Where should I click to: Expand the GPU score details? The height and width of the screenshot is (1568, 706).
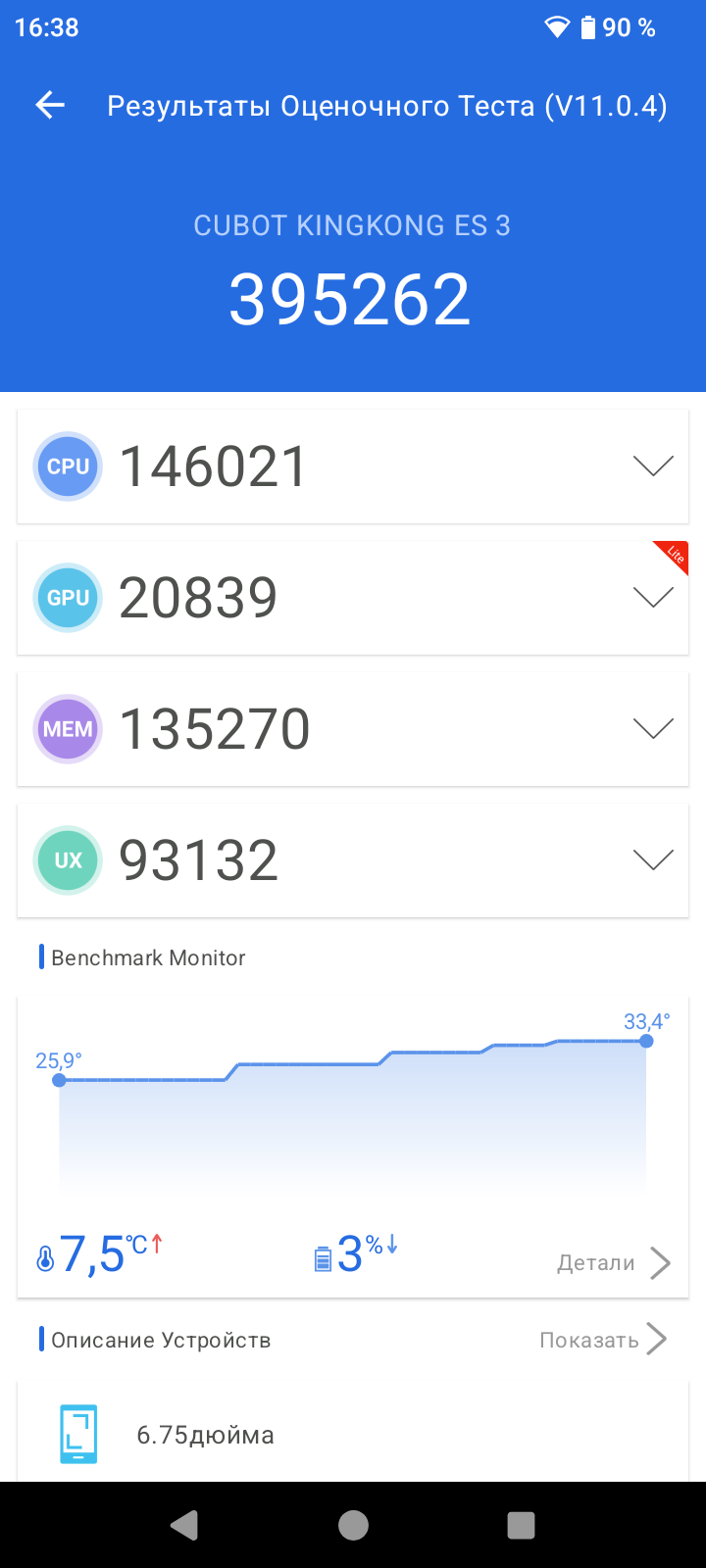click(x=653, y=598)
